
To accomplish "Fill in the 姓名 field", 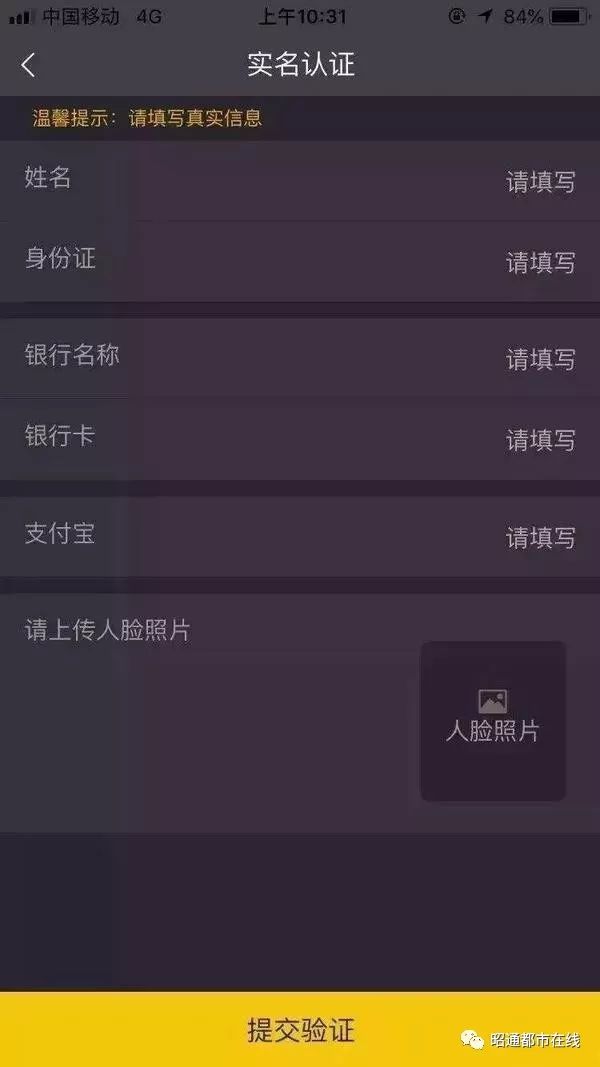I will (540, 182).
